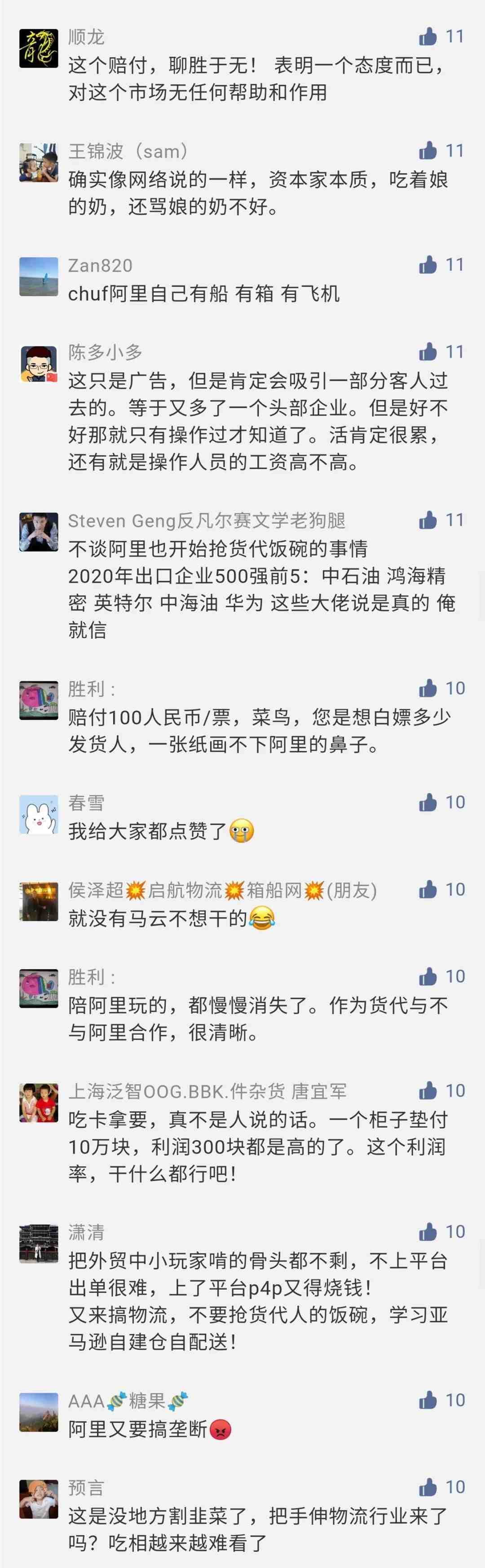Like AAA糖果's comment about 垄断
This screenshot has width=485, height=1568.
[428, 1400]
